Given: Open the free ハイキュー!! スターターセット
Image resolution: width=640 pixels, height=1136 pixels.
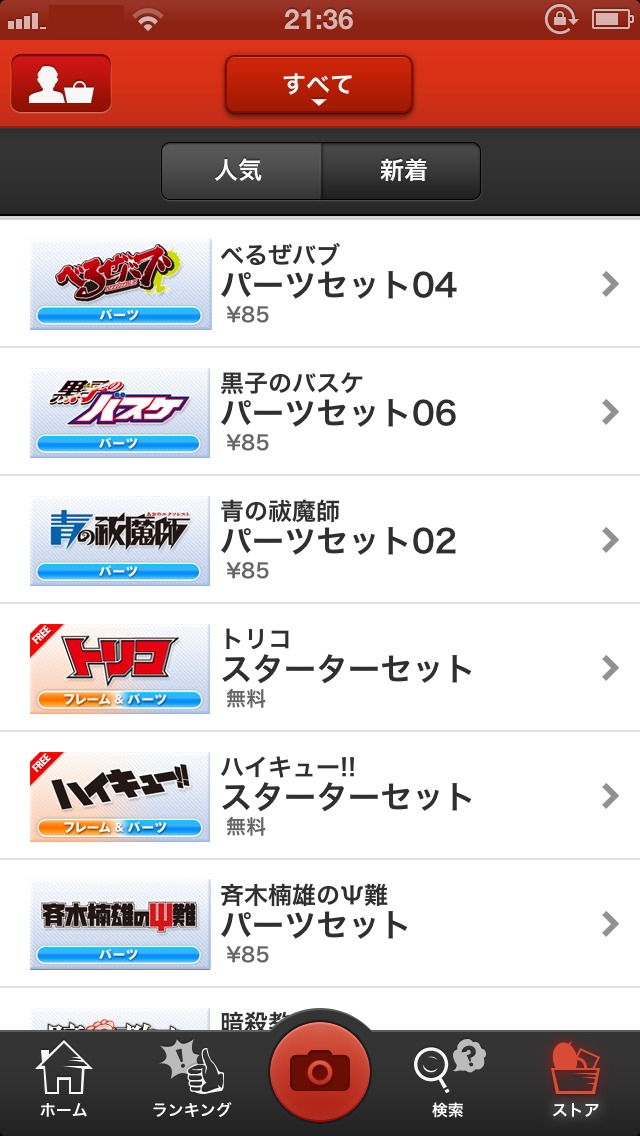Looking at the screenshot, I should (320, 796).
